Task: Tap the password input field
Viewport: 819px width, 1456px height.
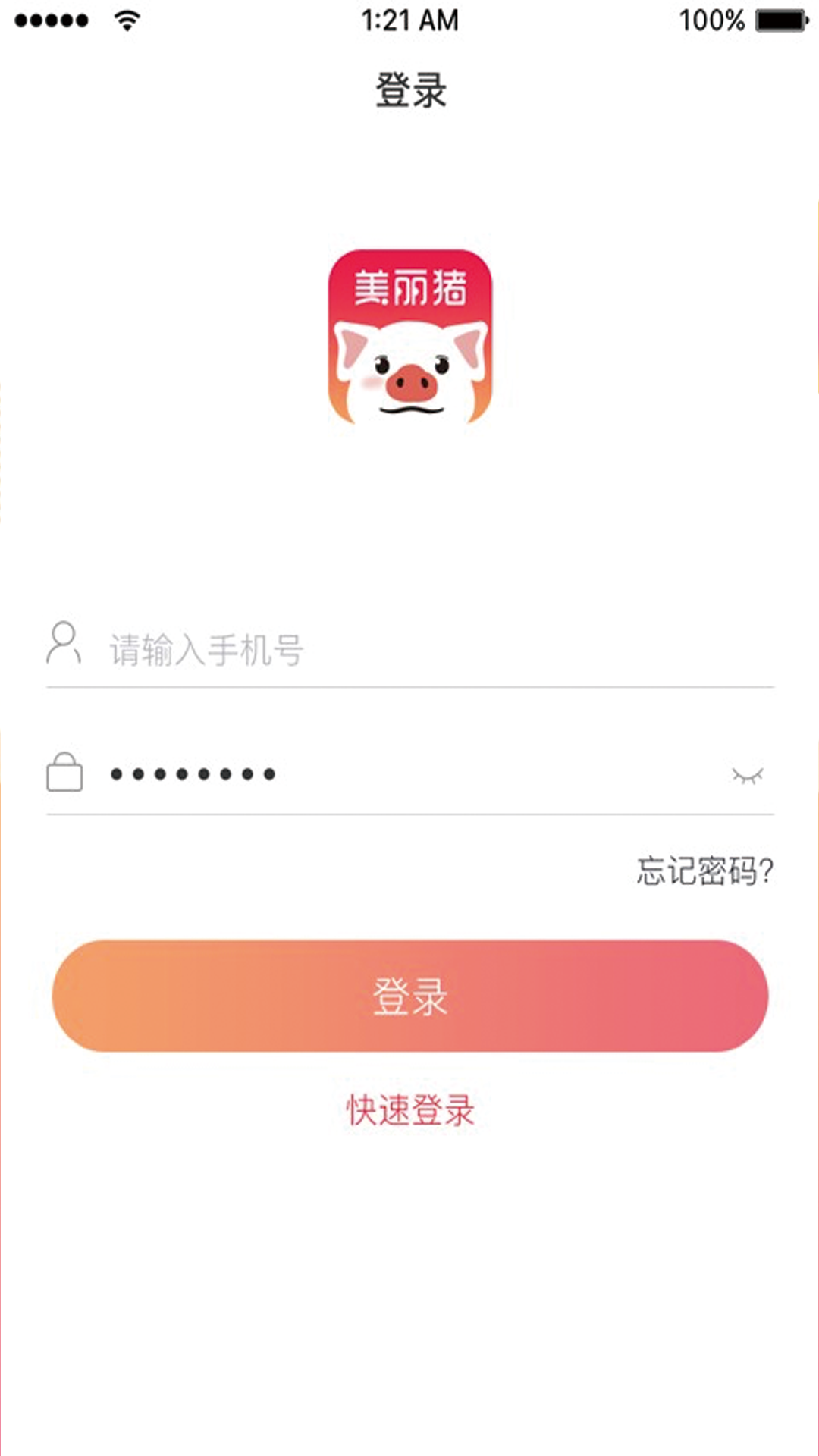Action: point(409,774)
